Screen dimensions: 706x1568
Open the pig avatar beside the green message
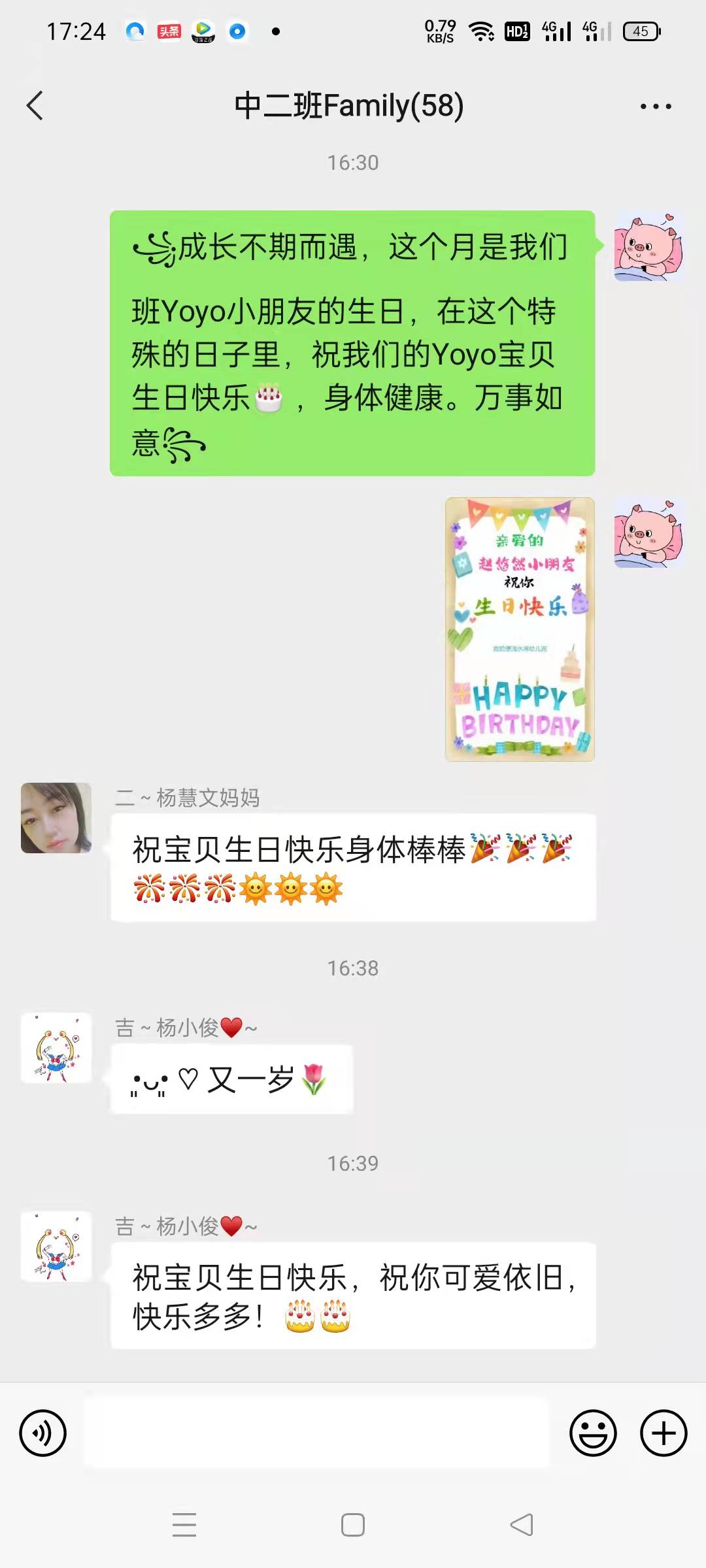(x=648, y=247)
